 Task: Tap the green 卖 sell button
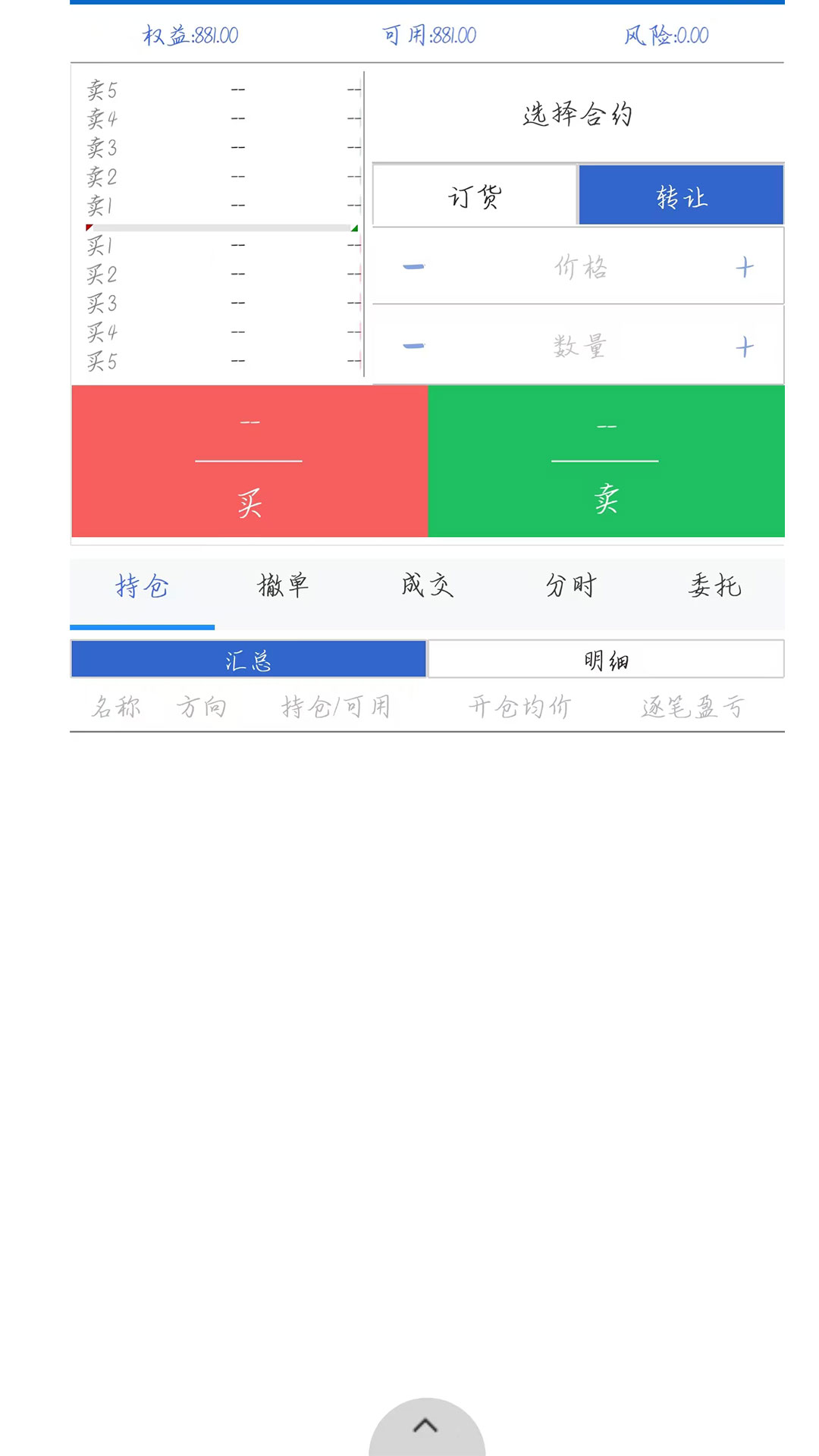click(x=607, y=460)
